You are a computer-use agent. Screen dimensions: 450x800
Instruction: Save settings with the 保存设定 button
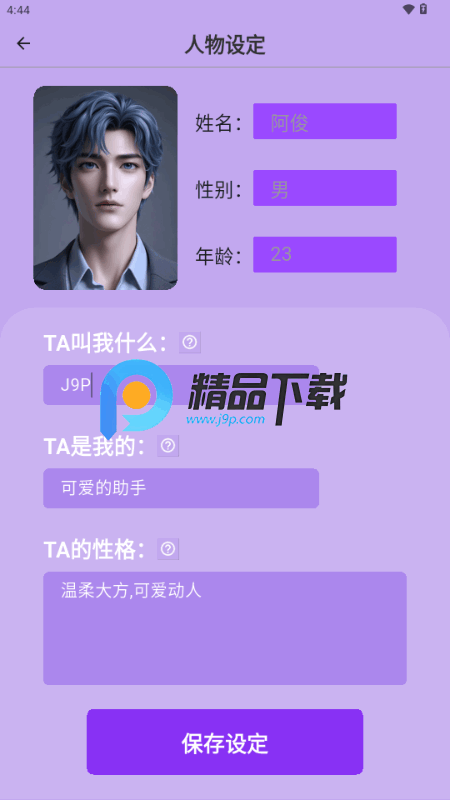[x=225, y=742]
